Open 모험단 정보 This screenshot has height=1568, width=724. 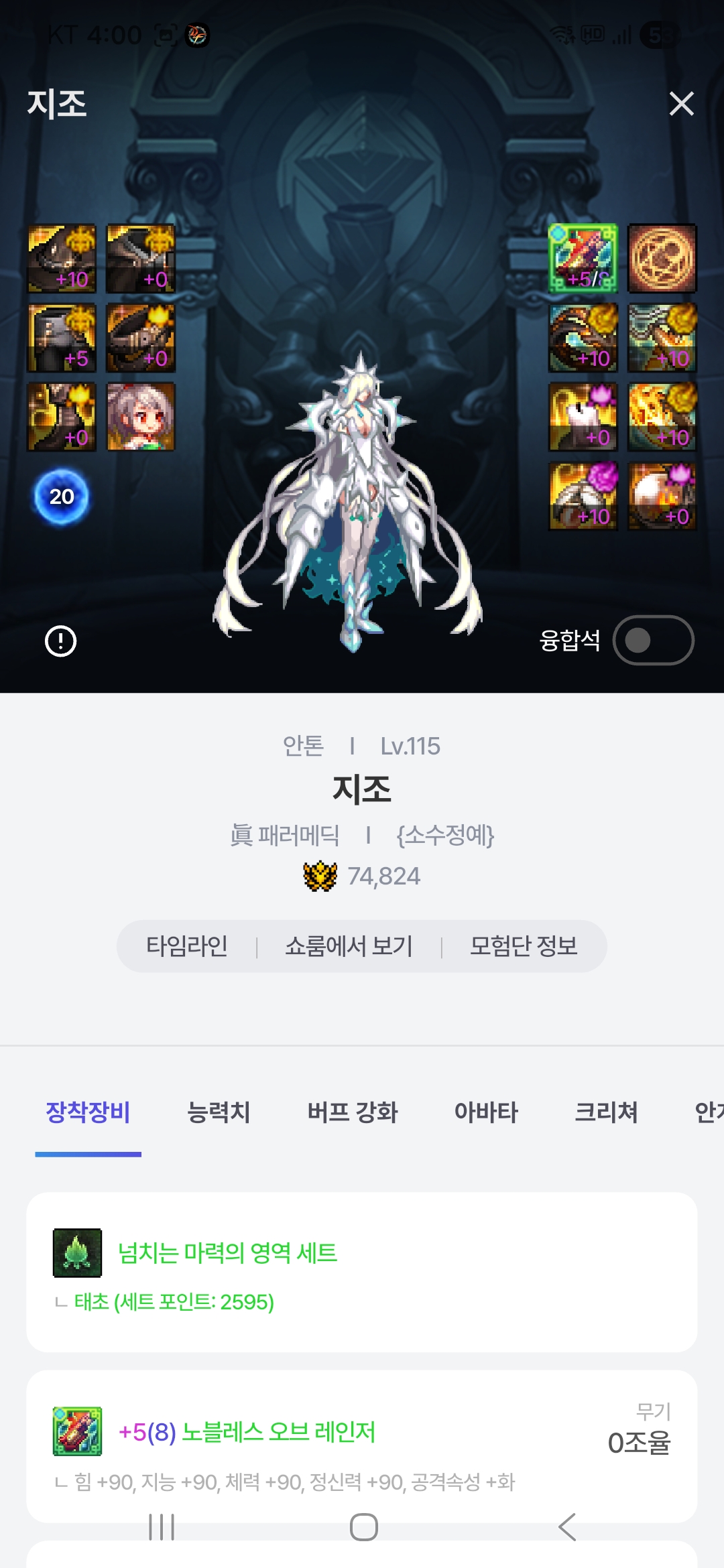pyautogui.click(x=524, y=946)
